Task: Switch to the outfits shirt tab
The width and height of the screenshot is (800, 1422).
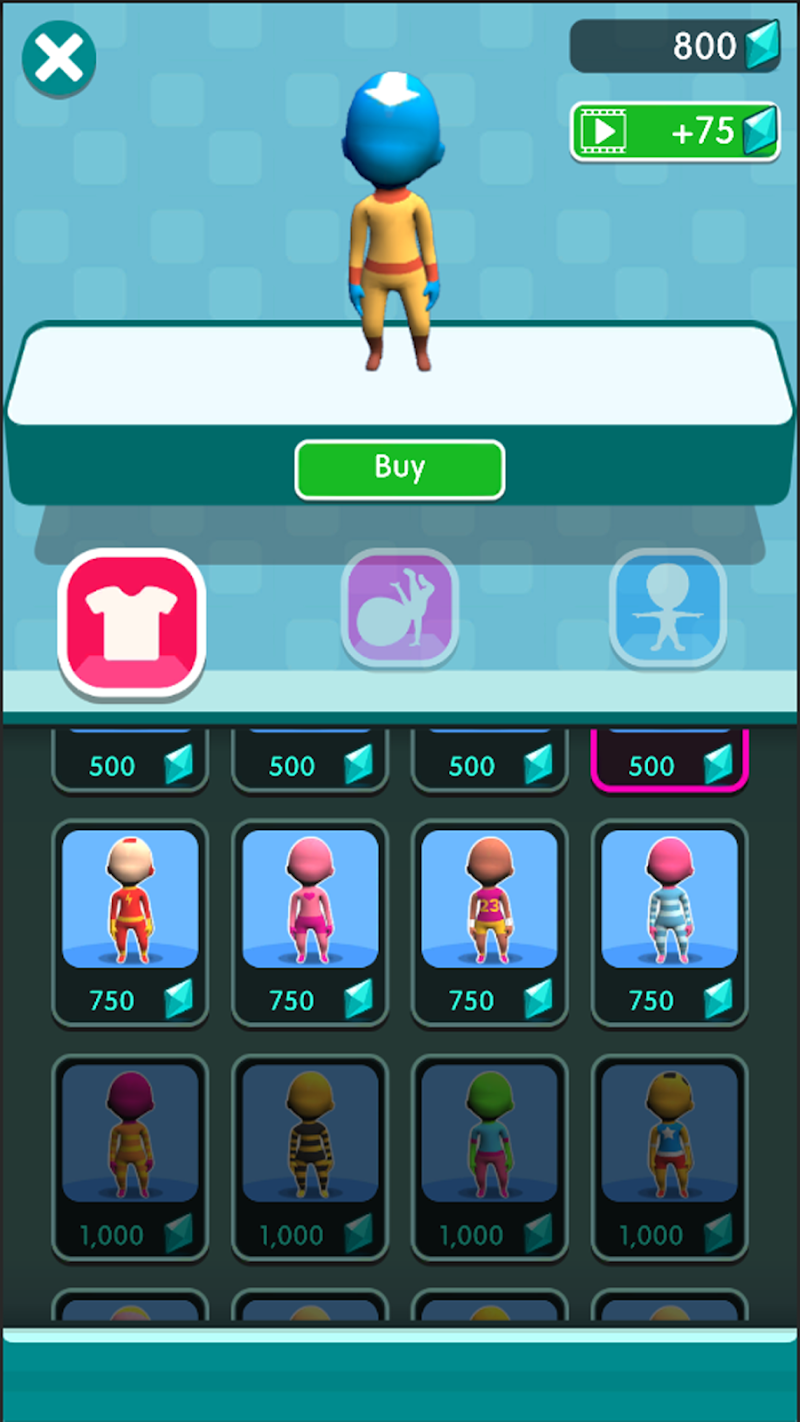Action: [x=131, y=623]
